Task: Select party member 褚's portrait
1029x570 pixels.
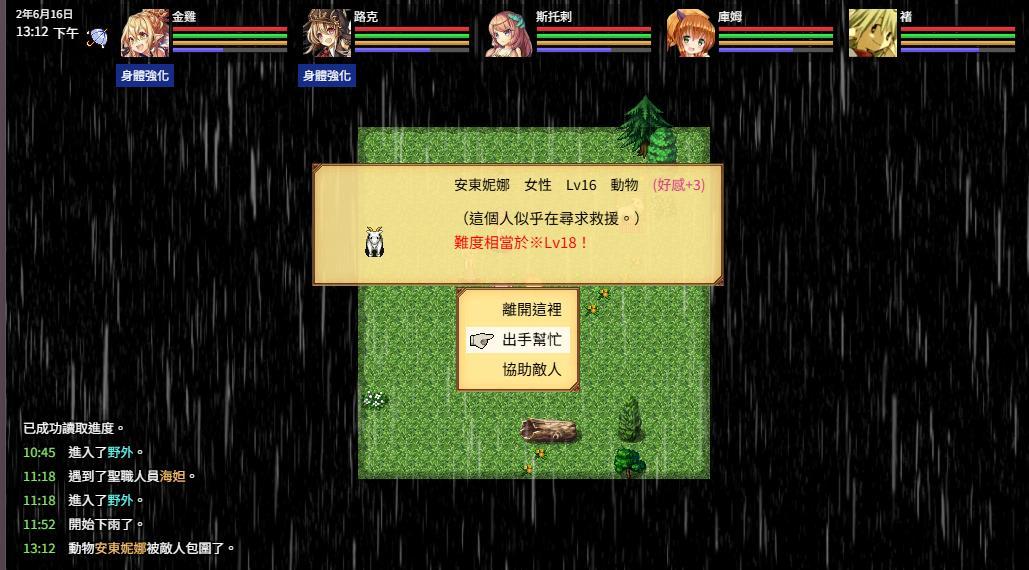Action: pos(873,34)
